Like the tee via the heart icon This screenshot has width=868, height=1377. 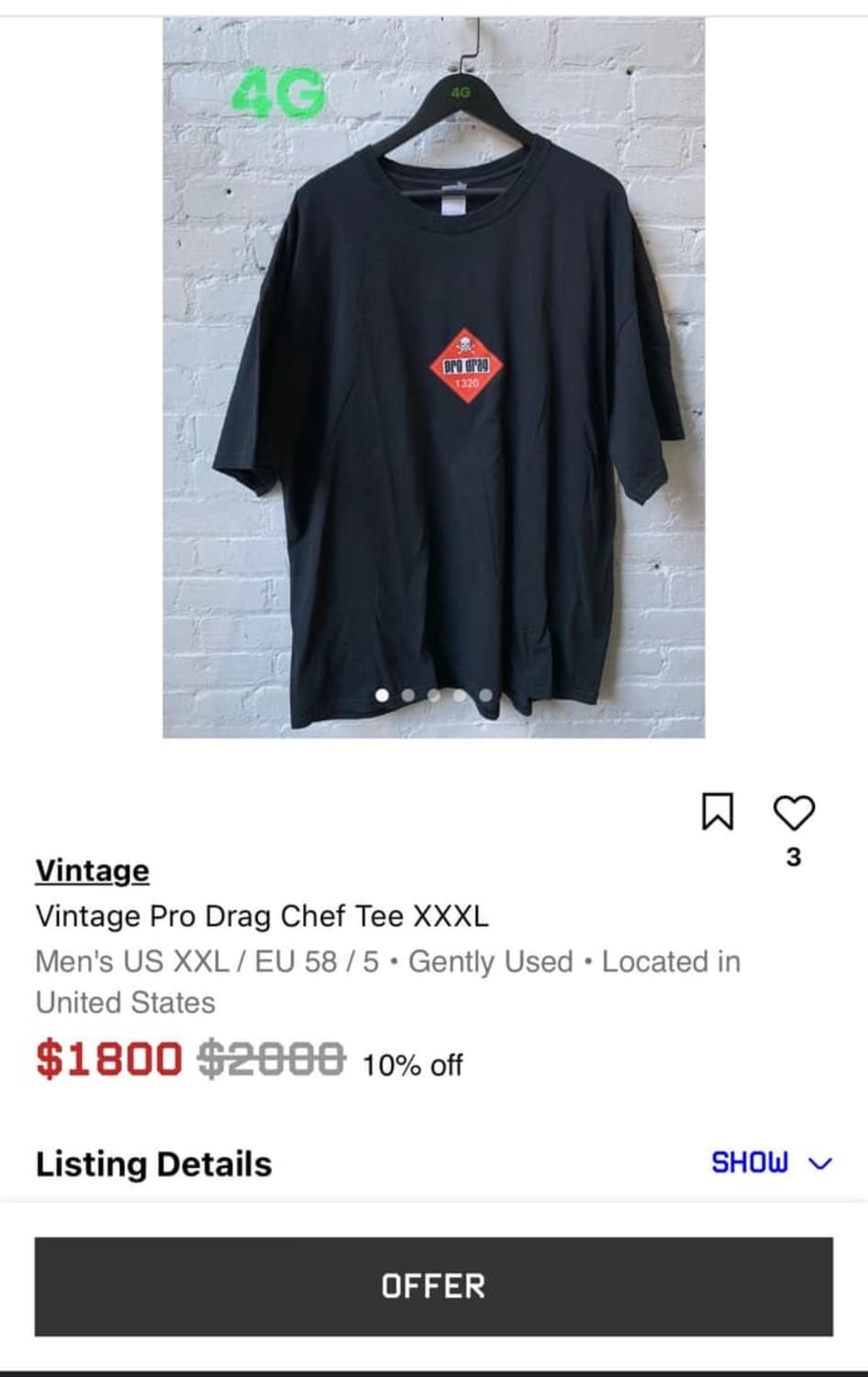[x=795, y=812]
